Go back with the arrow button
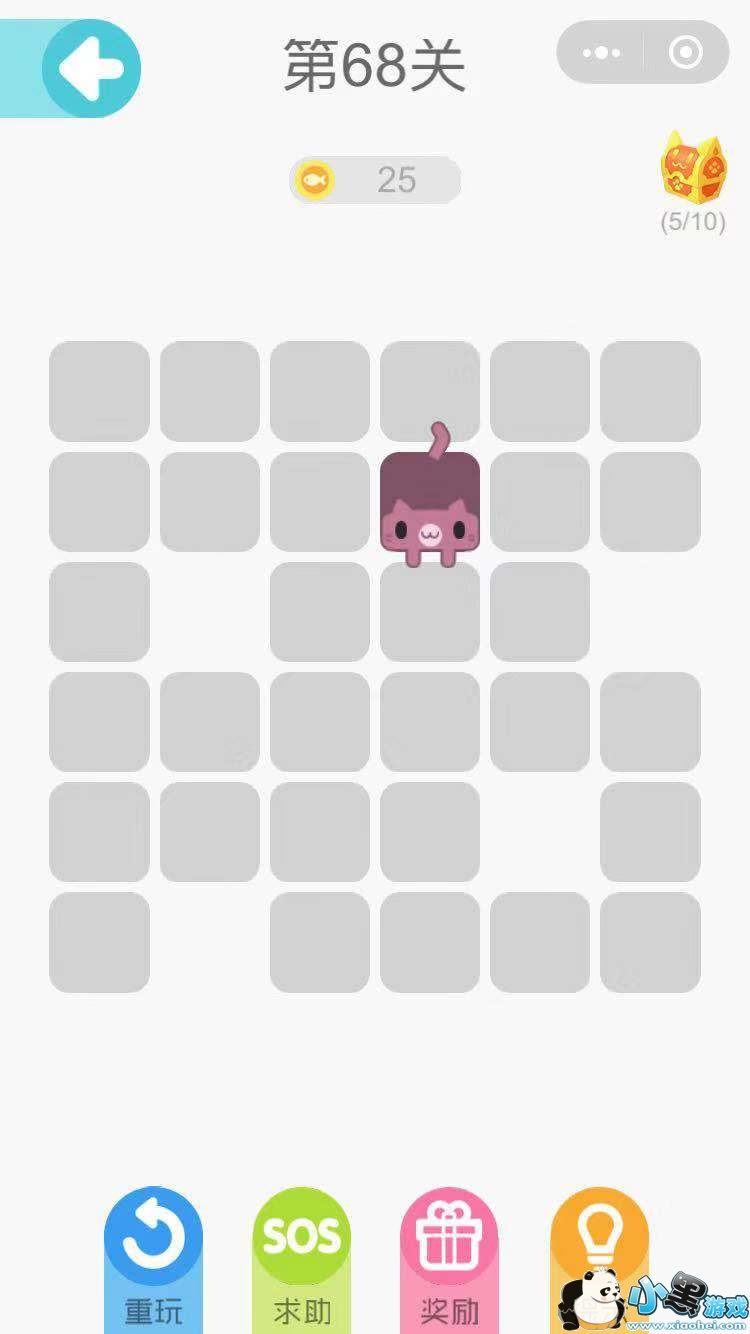Viewport: 750px width, 1334px height. pos(91,68)
